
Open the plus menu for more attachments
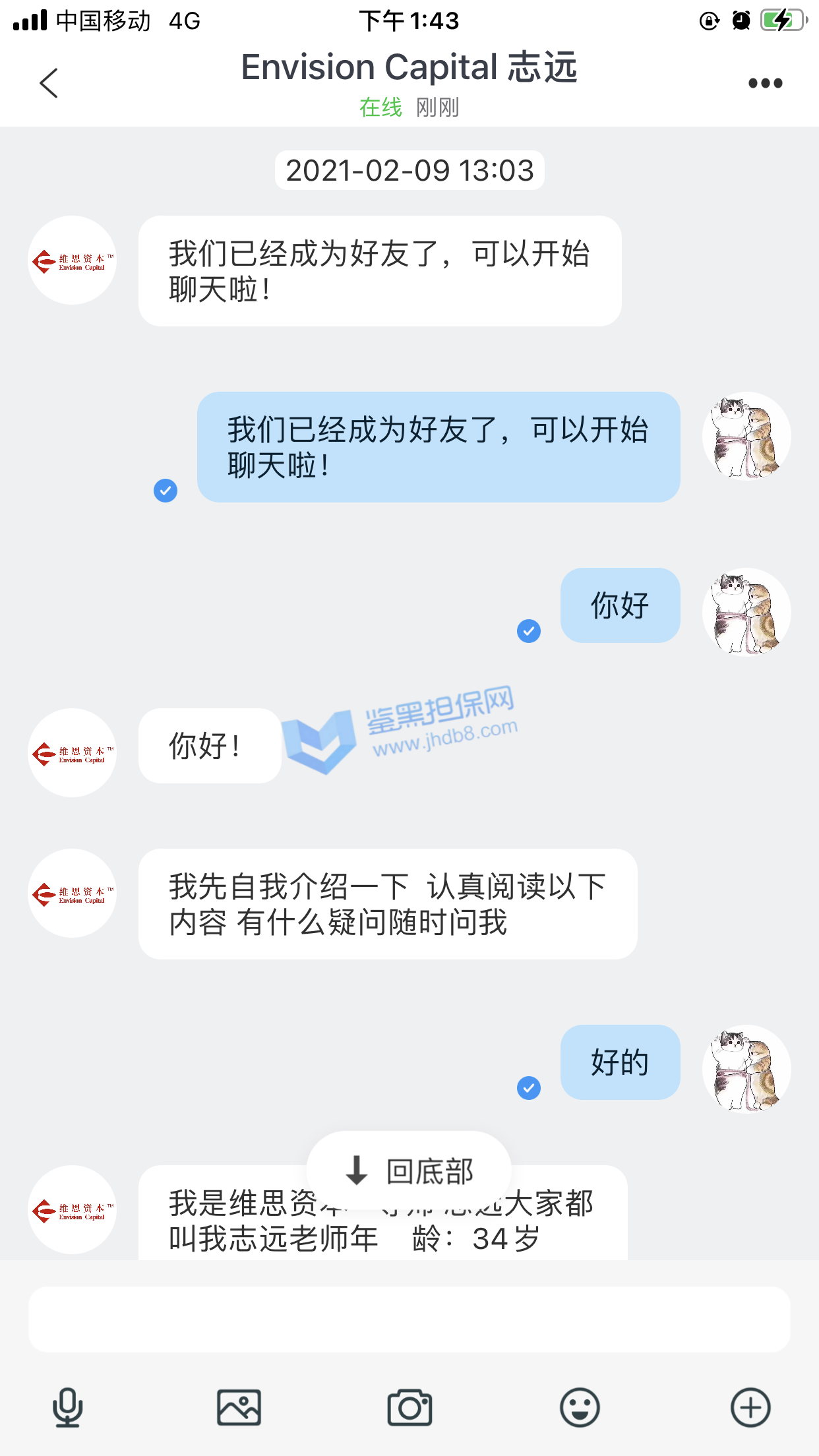pos(750,1407)
